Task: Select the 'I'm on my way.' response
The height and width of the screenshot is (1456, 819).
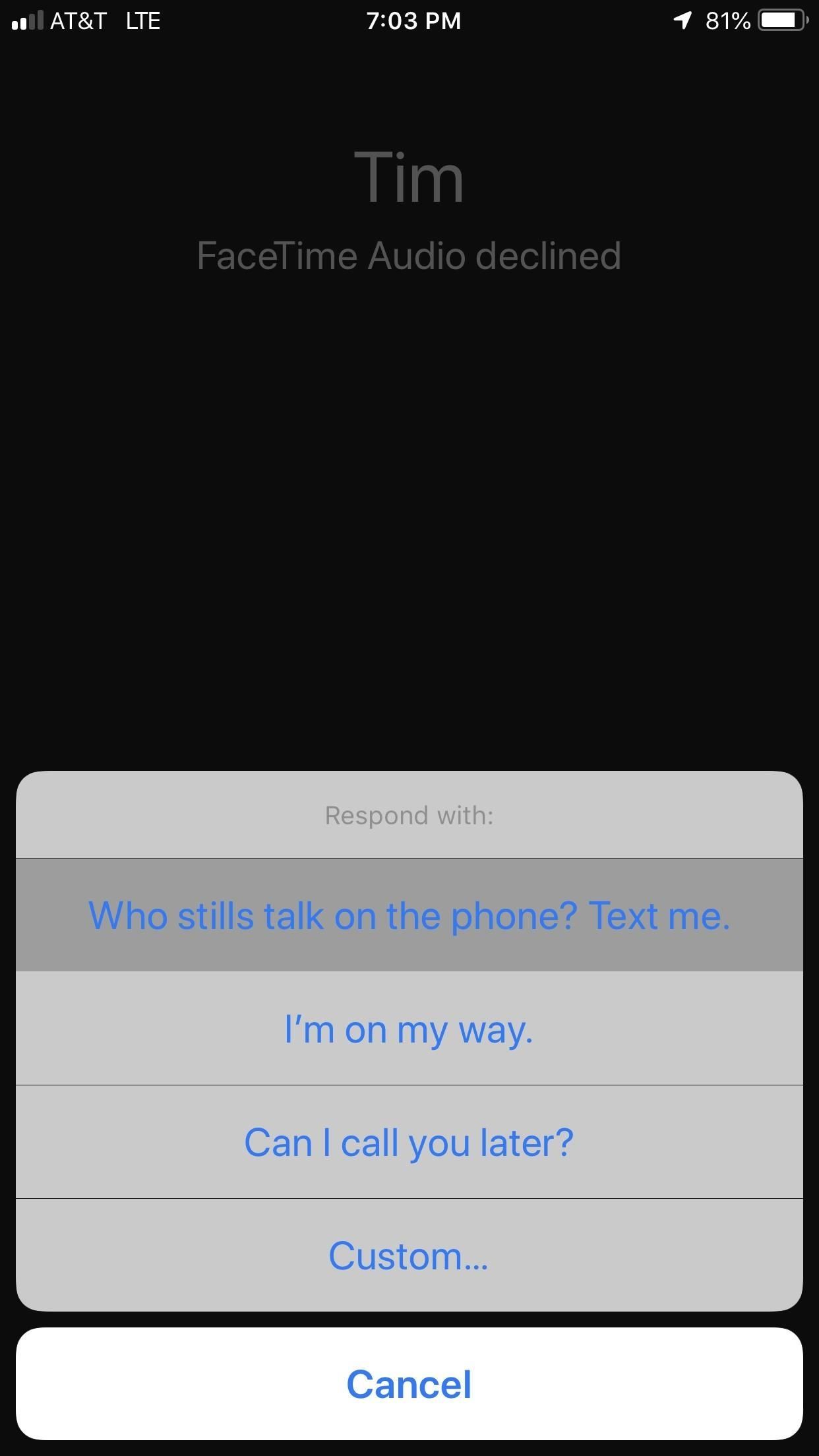Action: click(409, 1029)
